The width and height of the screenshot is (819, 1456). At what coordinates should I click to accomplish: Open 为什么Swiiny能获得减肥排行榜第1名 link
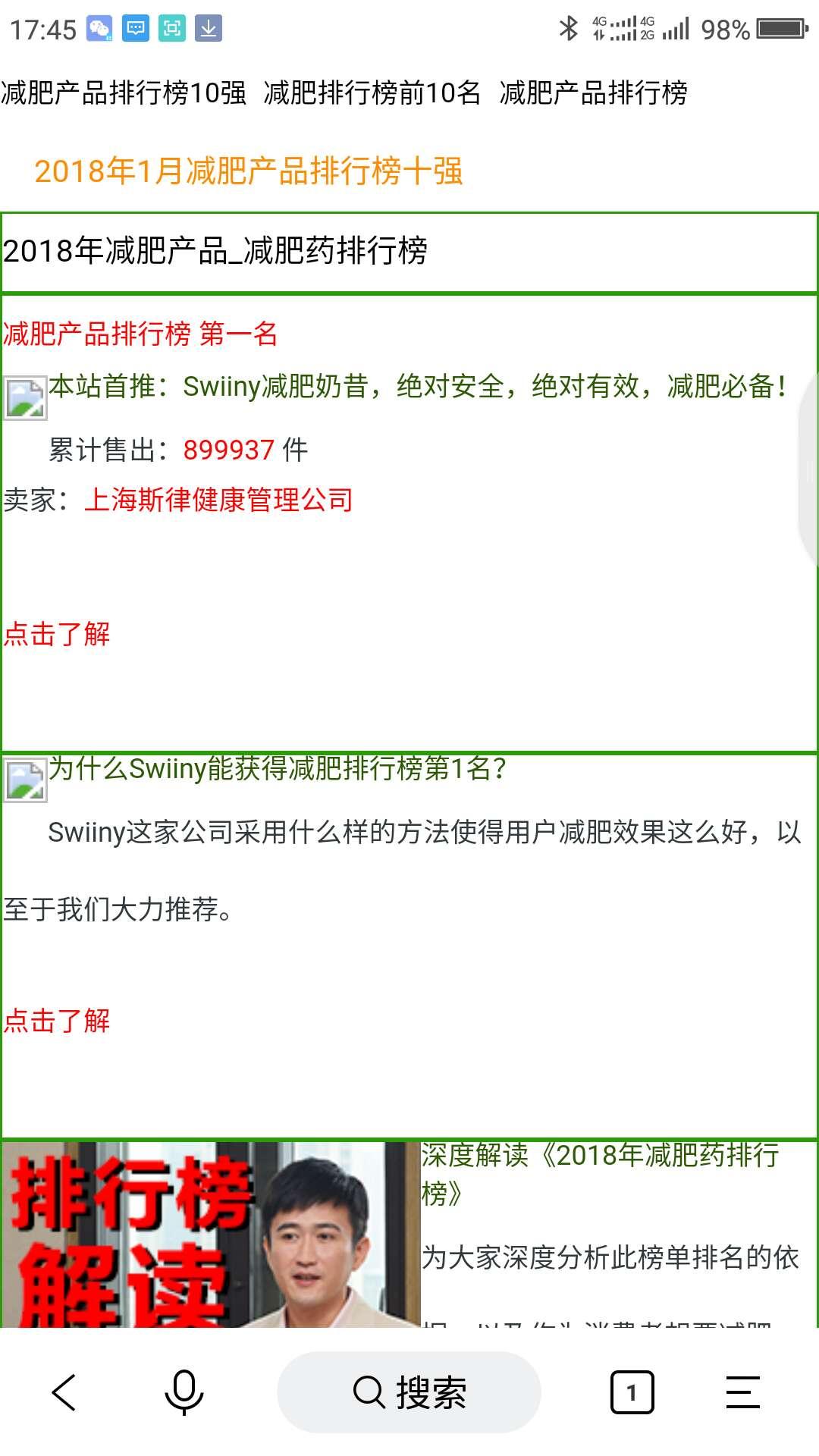[x=278, y=768]
